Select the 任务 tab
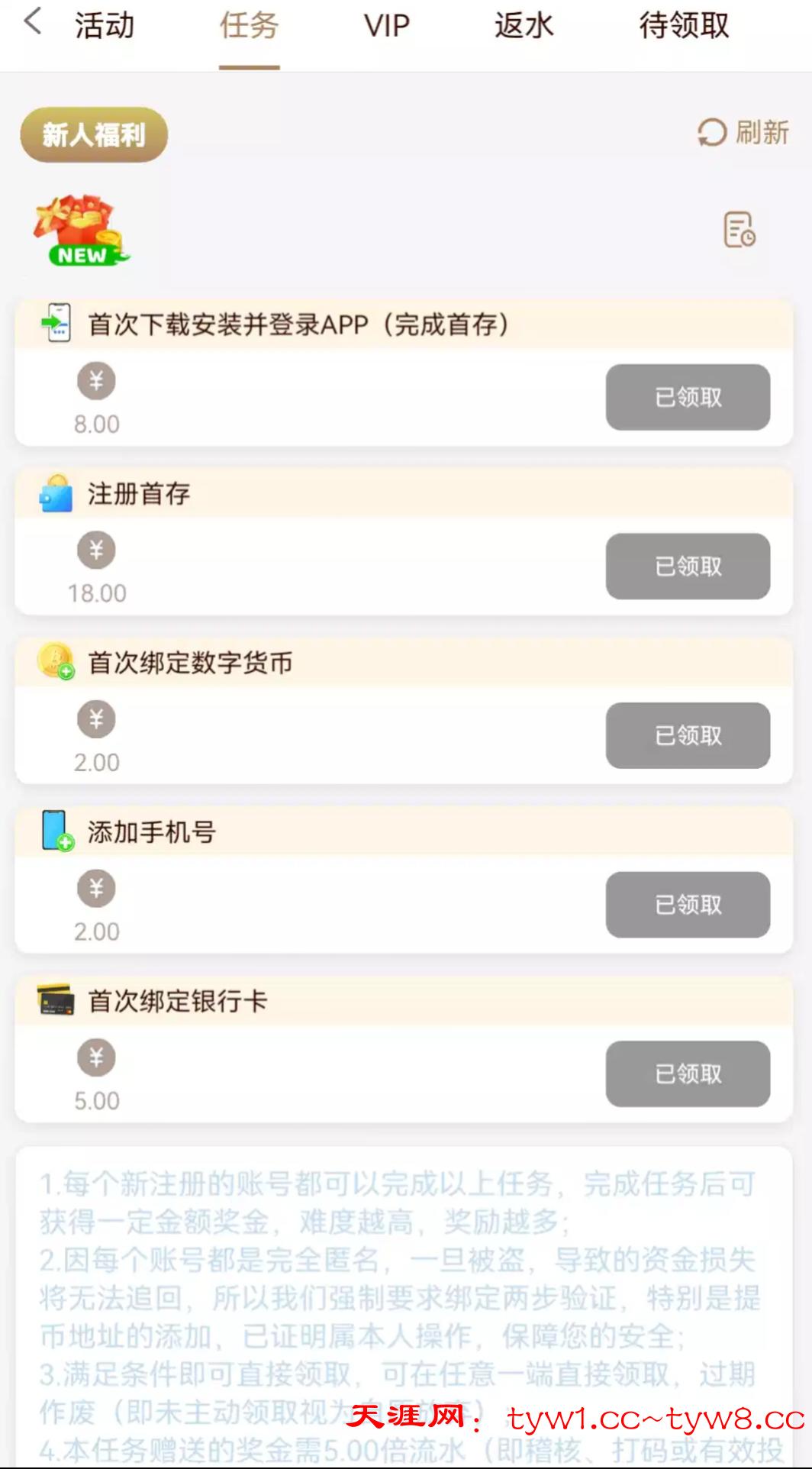 point(249,26)
